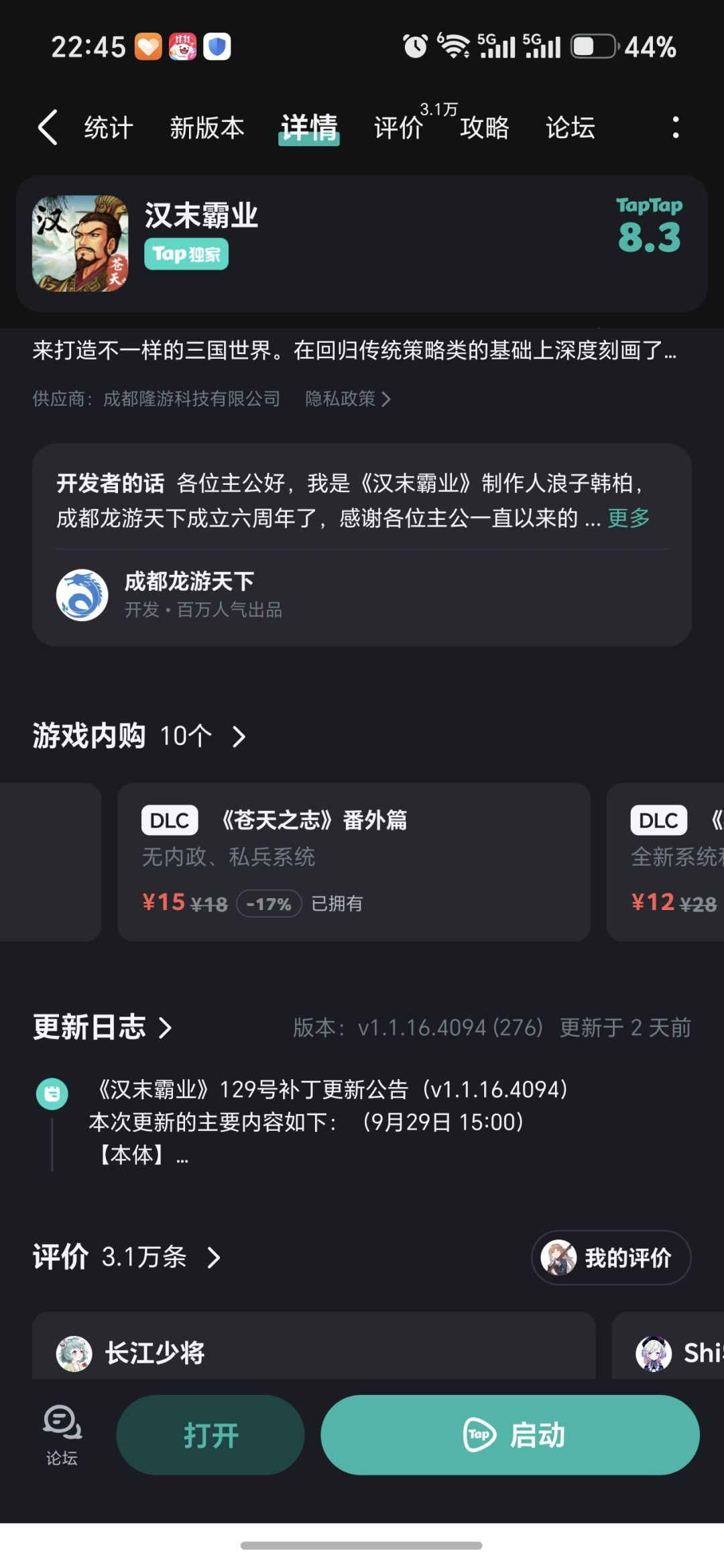Expand developer message with 更多
The width and height of the screenshot is (724, 1568).
(x=629, y=518)
